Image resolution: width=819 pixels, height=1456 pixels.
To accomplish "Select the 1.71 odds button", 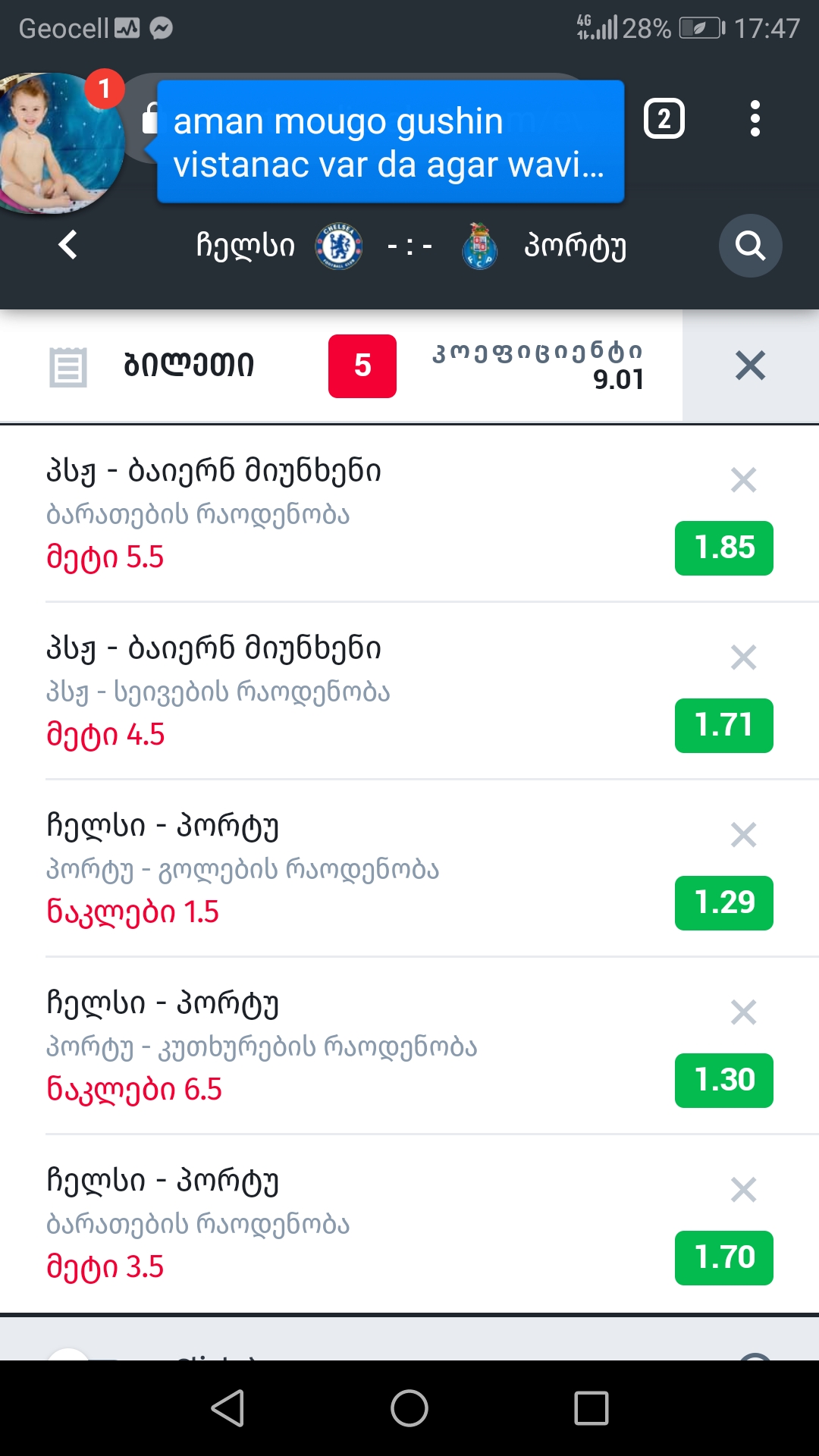I will (x=723, y=725).
